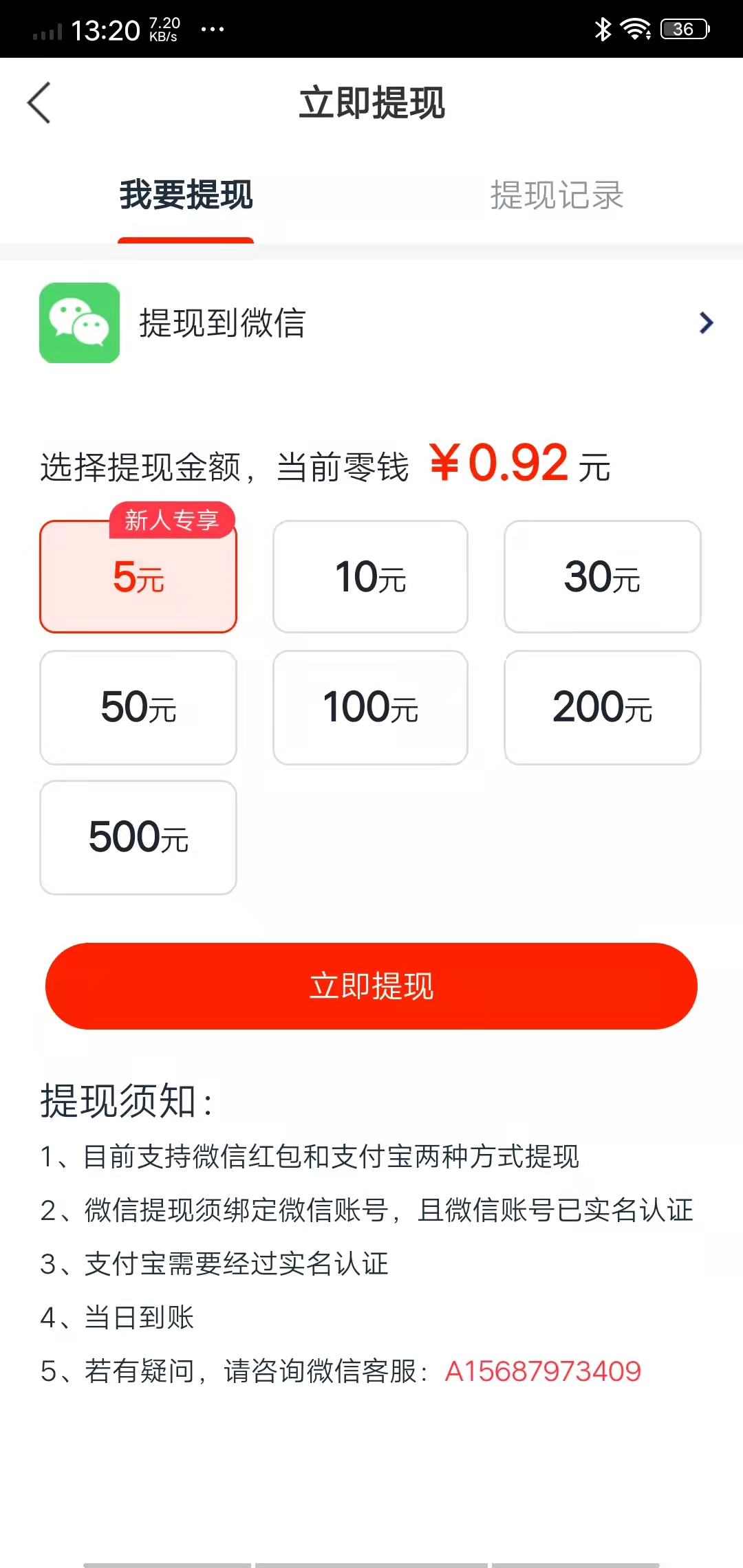Select the 200元 amount card
Screen dimensions: 743x1568
click(603, 708)
